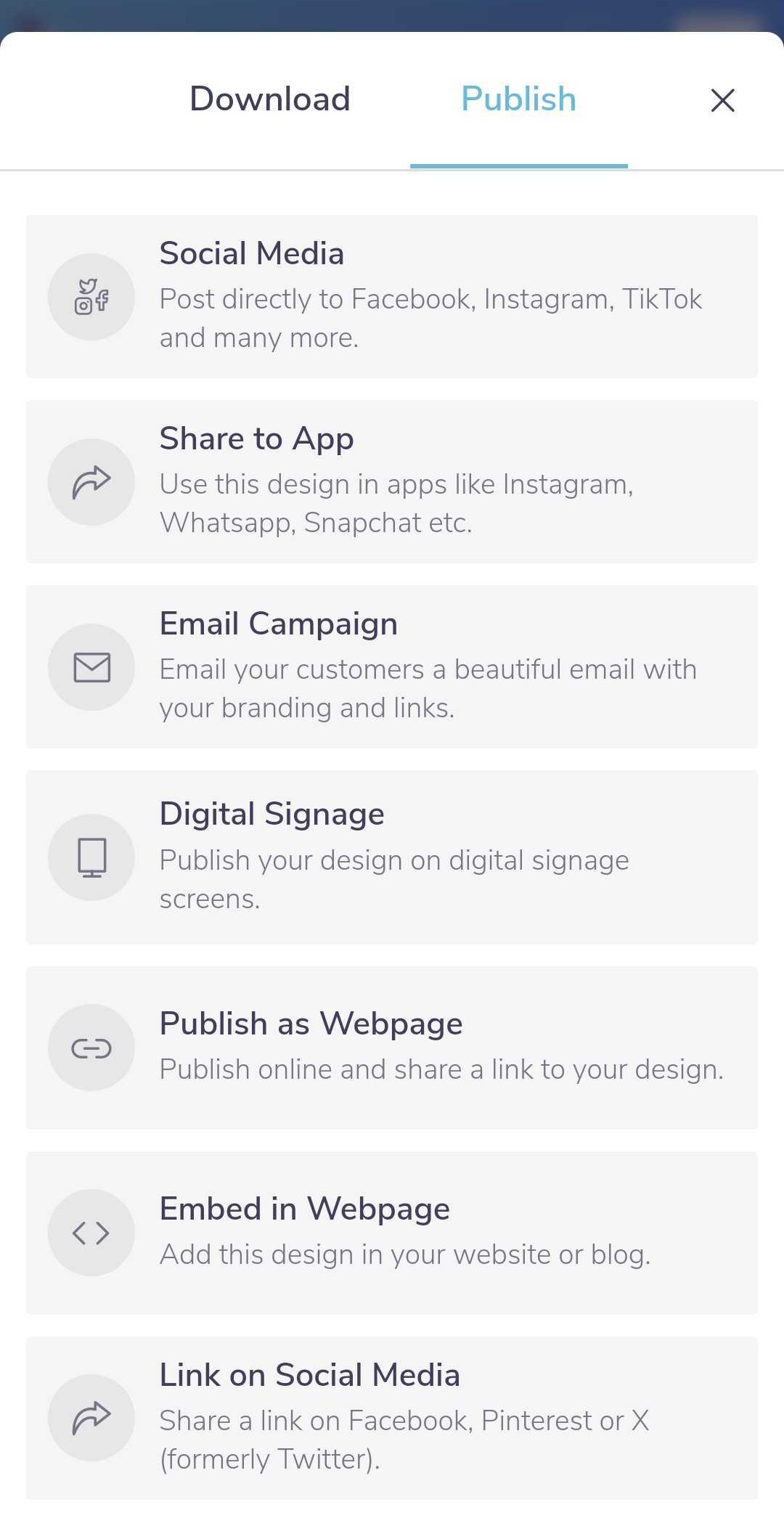Open Email Campaign option
The width and height of the screenshot is (784, 1518).
392,666
